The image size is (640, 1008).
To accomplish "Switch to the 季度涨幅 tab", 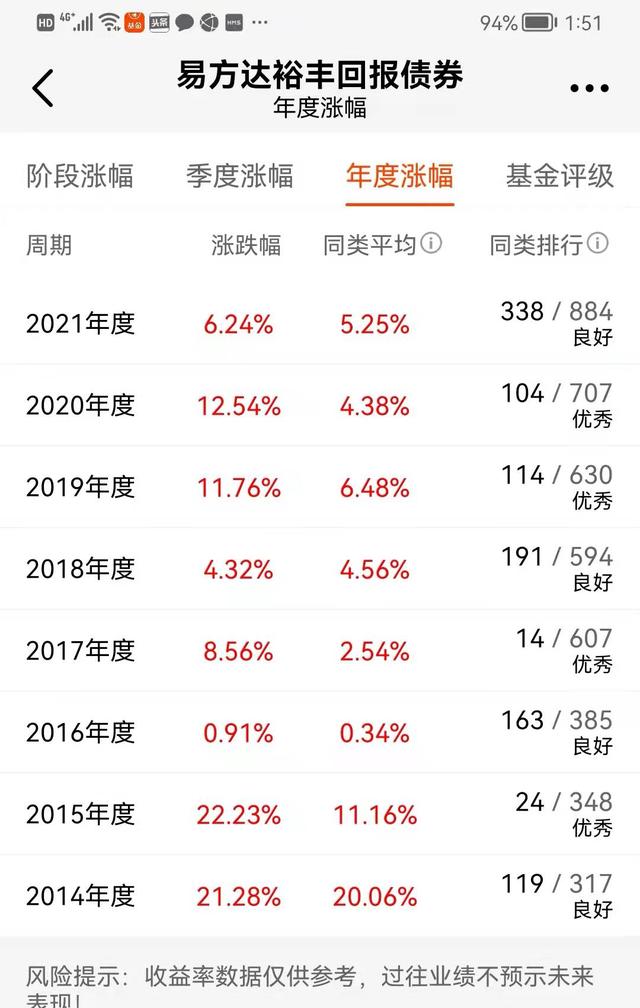I will 240,176.
